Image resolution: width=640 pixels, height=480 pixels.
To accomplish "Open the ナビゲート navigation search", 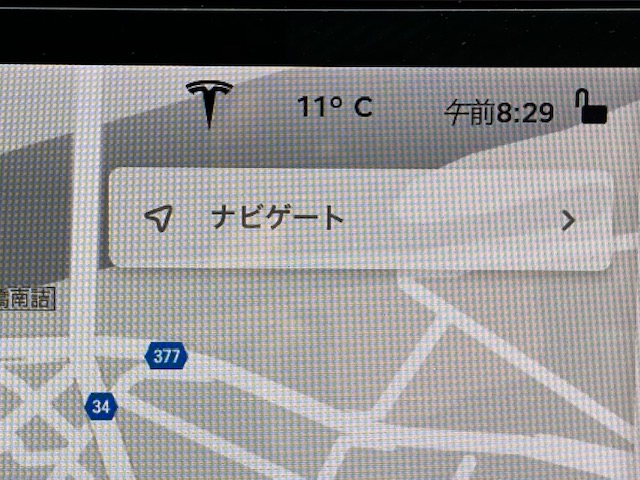I will coord(360,218).
